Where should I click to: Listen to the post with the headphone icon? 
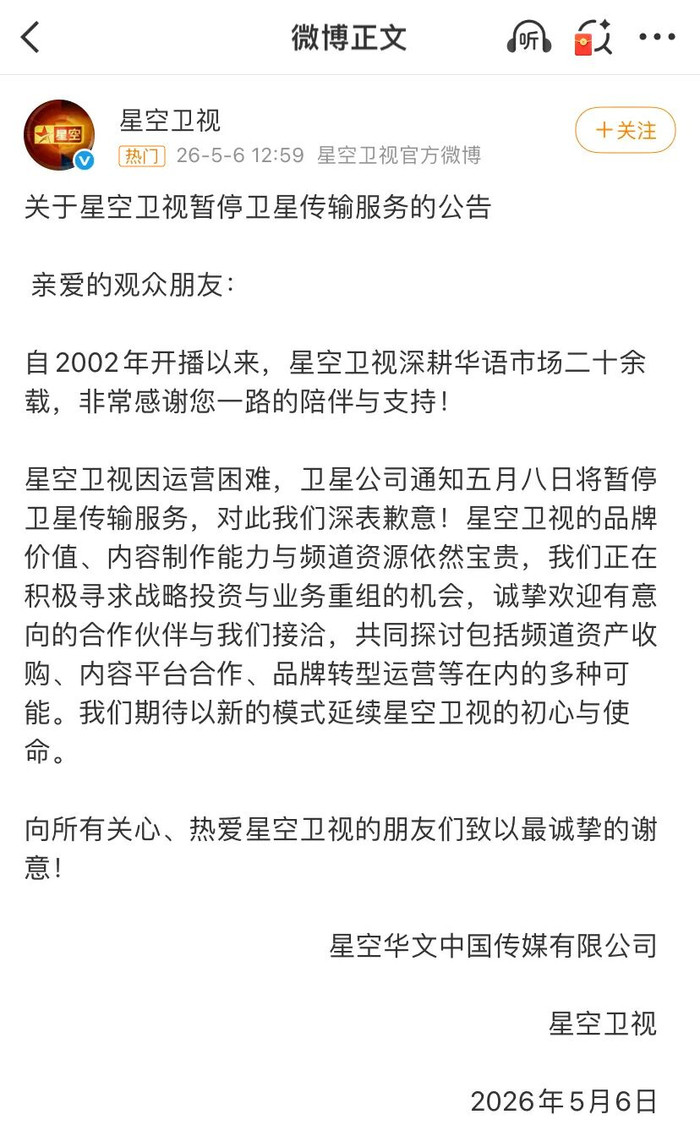(528, 38)
